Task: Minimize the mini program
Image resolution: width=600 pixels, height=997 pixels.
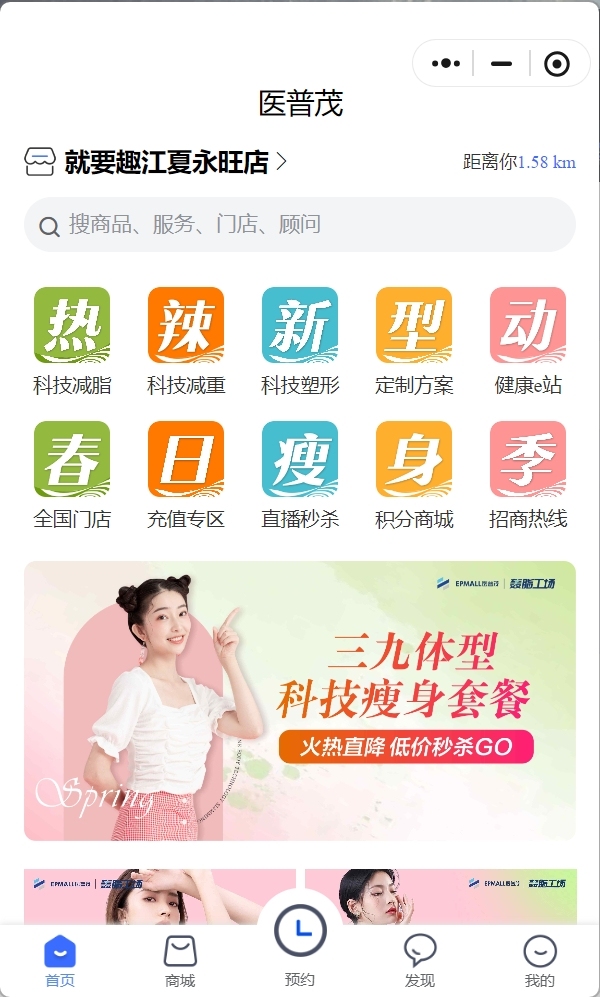Action: (501, 64)
